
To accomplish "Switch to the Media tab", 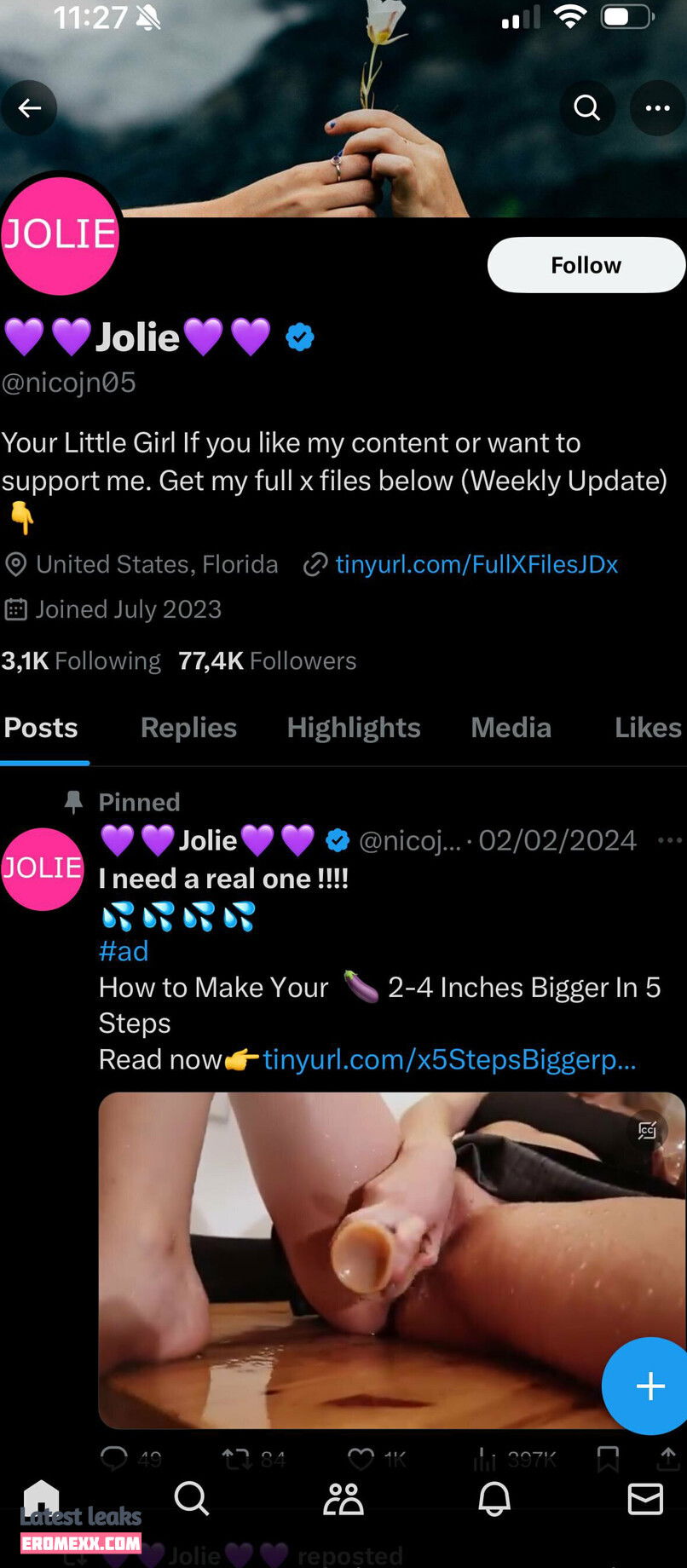I will pos(511,728).
